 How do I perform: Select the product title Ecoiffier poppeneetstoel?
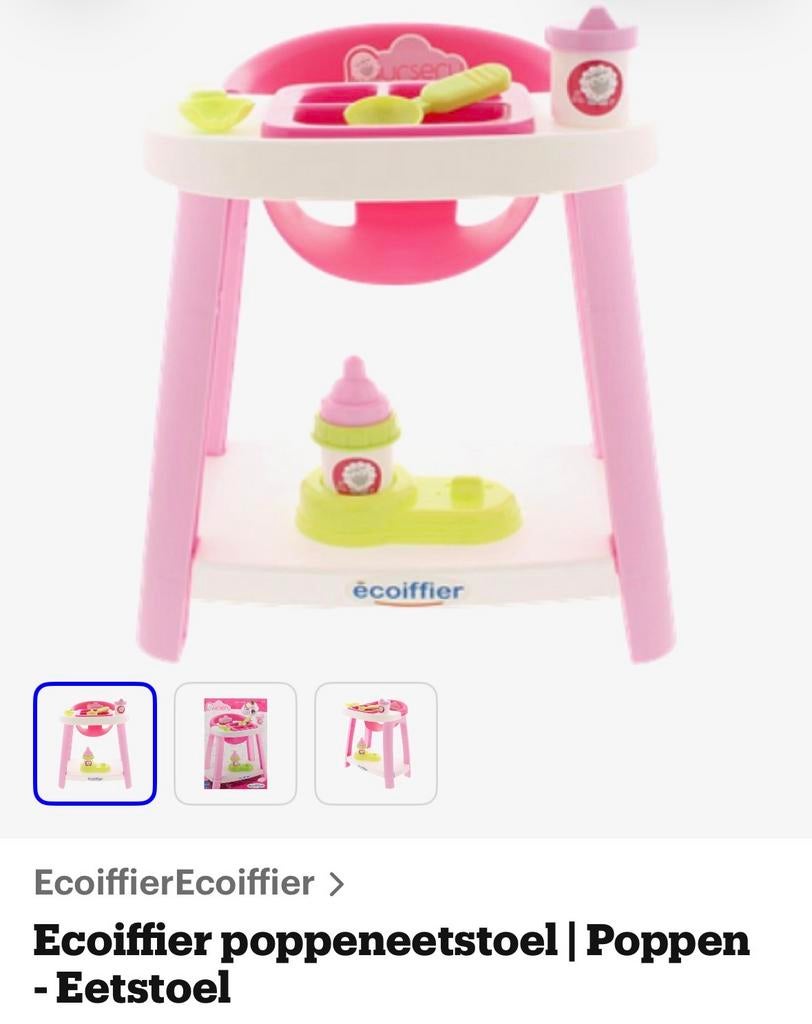pos(390,942)
